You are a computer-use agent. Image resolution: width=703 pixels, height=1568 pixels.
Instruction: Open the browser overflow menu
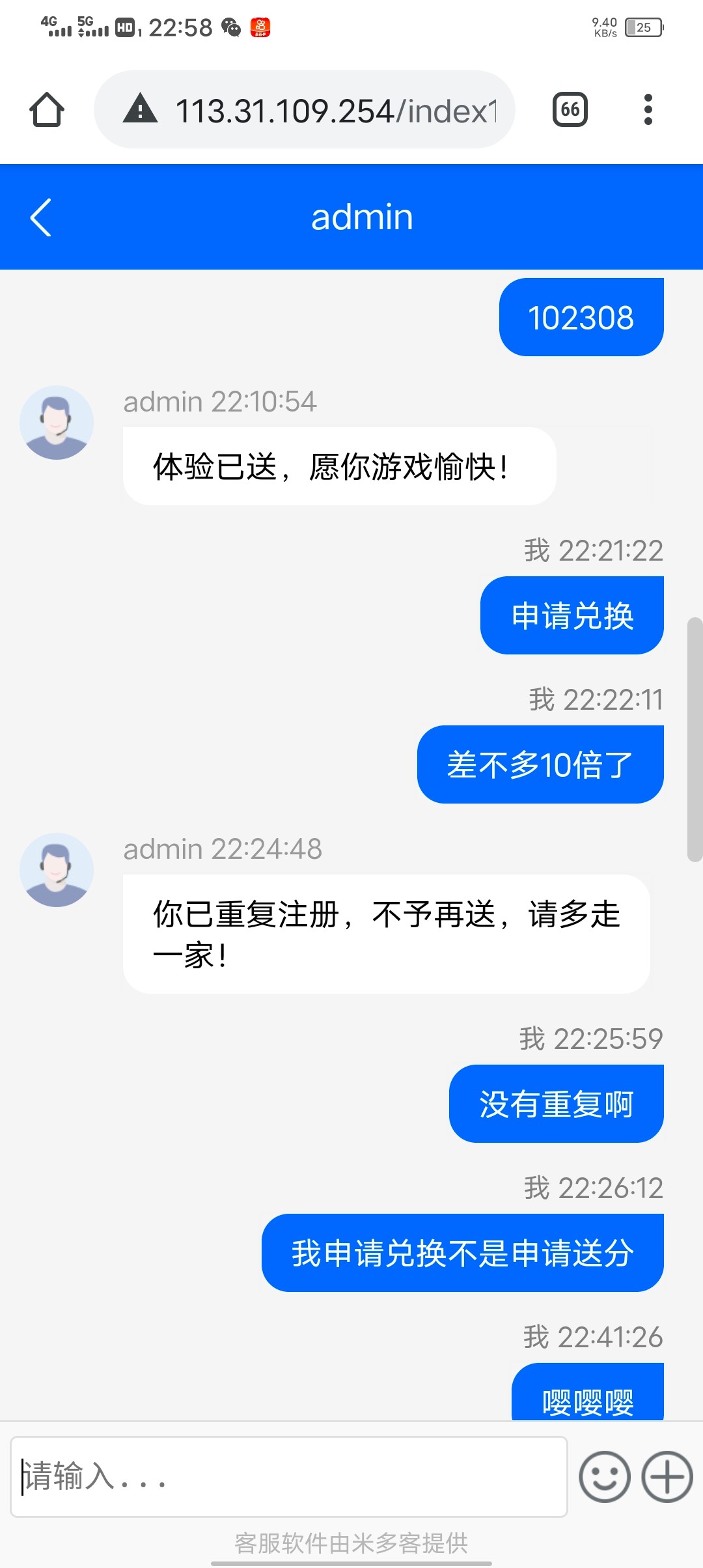[648, 109]
